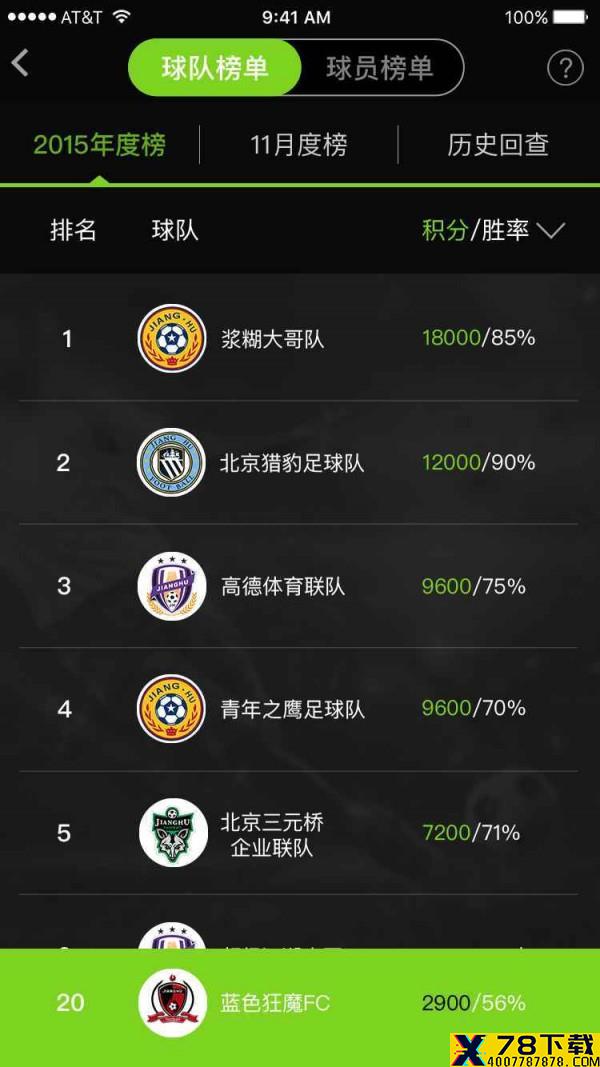View the 高德体育联队 team row

point(300,586)
